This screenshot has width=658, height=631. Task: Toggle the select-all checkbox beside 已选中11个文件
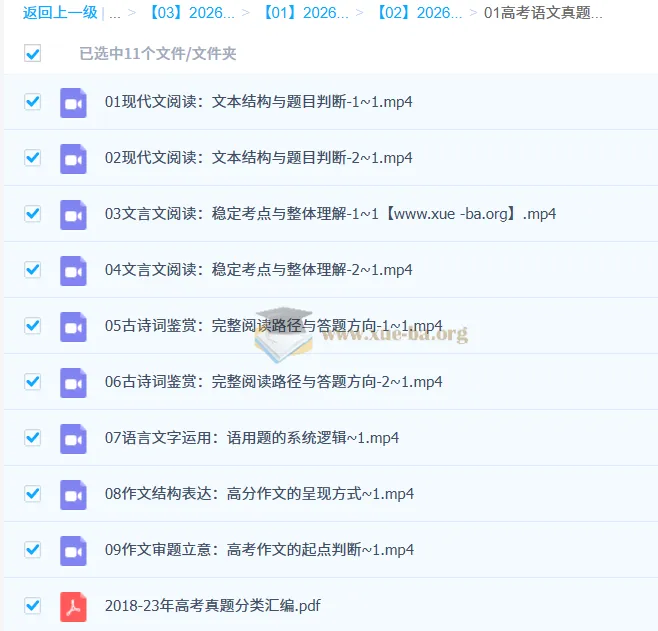pos(33,53)
